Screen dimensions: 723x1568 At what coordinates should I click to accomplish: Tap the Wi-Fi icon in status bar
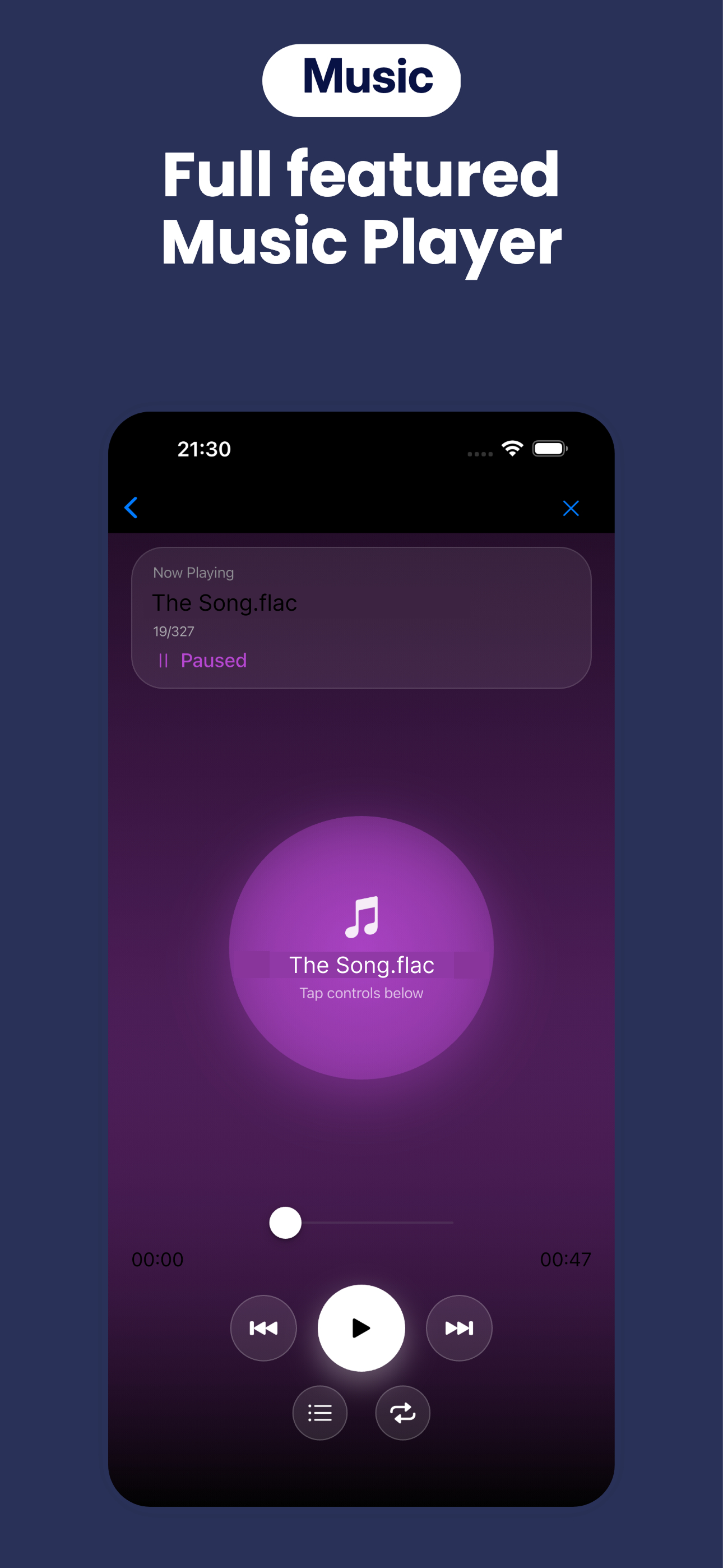[x=512, y=448]
